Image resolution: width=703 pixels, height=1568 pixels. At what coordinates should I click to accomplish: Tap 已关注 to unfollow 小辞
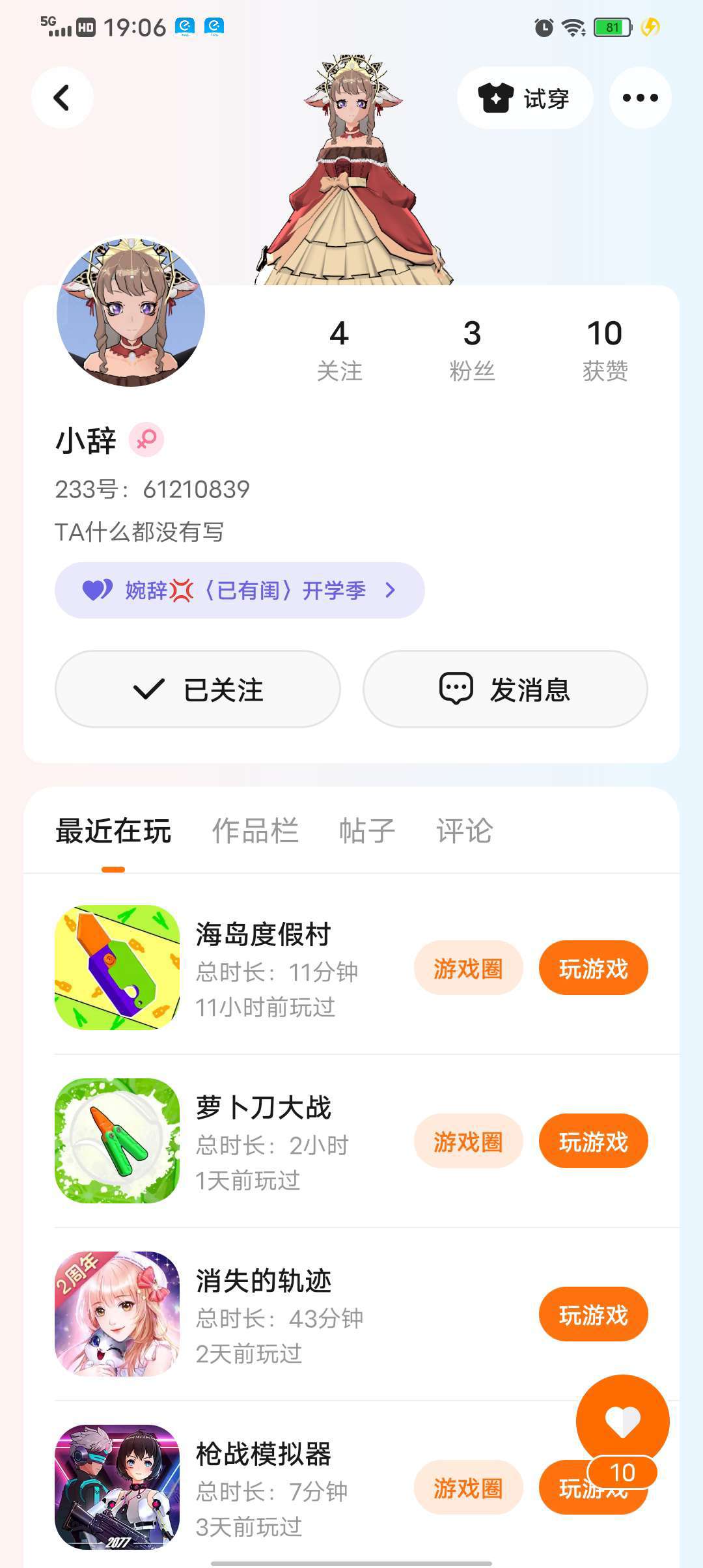pos(198,689)
